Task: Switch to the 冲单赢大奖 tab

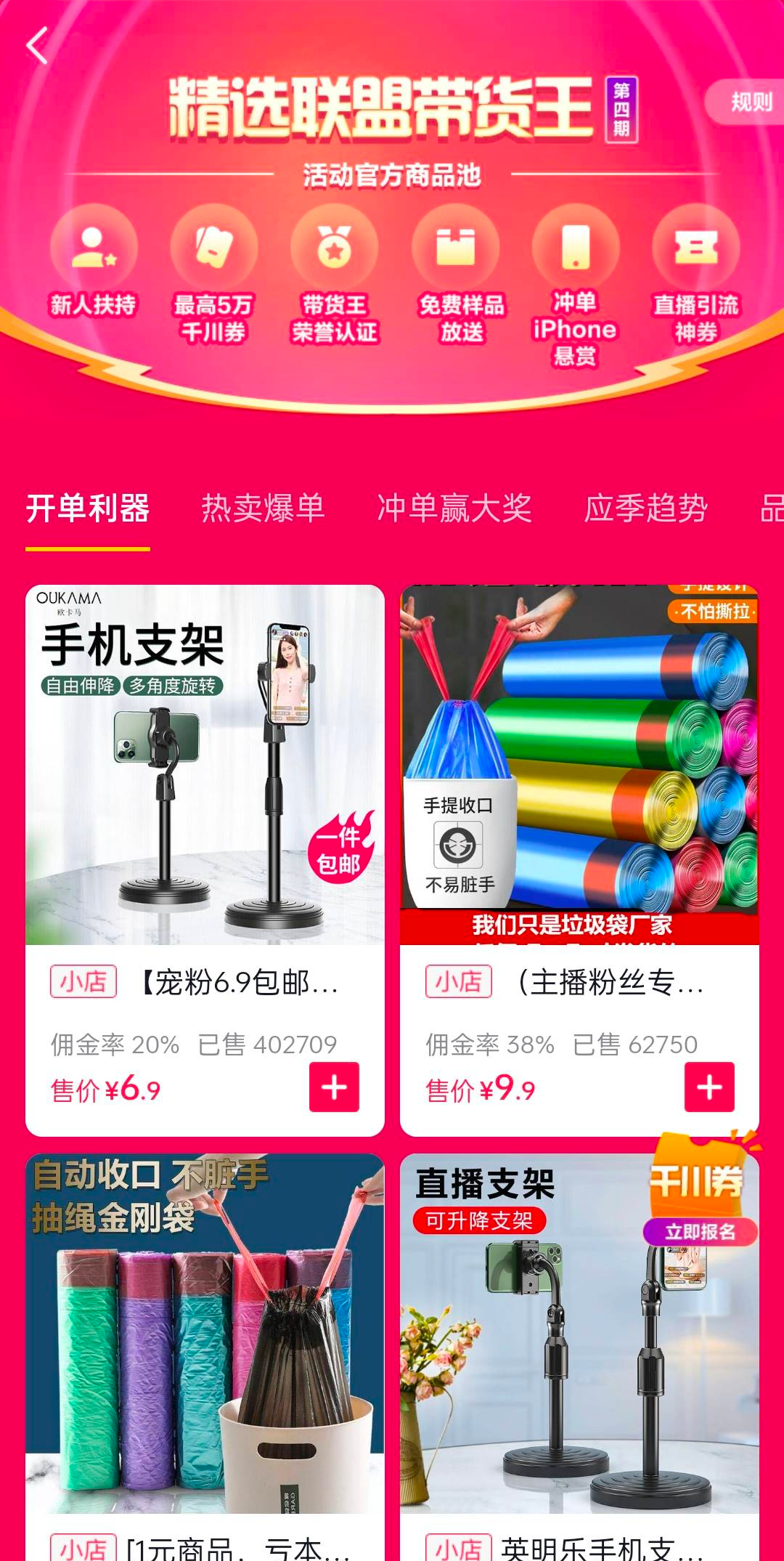Action: pos(454,508)
